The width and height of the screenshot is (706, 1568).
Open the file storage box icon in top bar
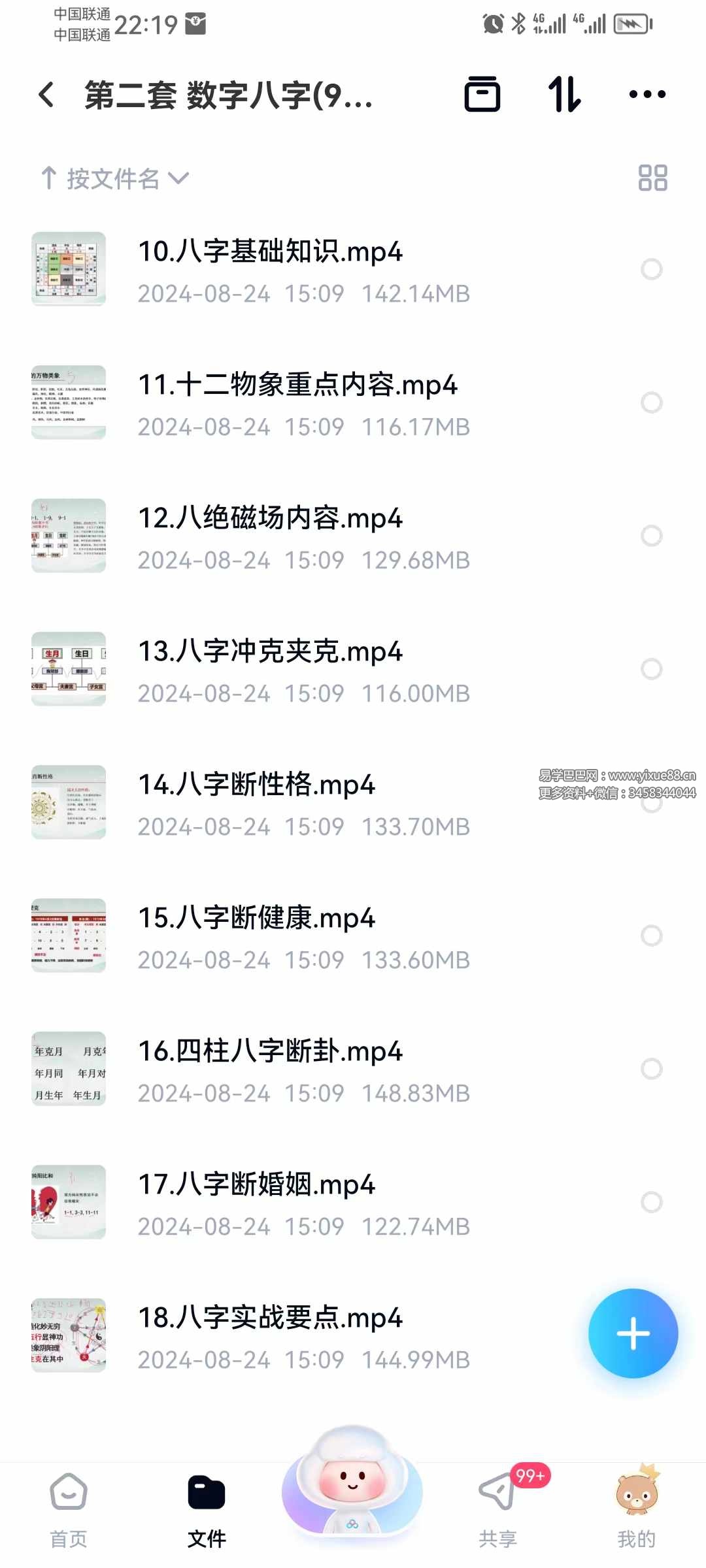pos(483,95)
